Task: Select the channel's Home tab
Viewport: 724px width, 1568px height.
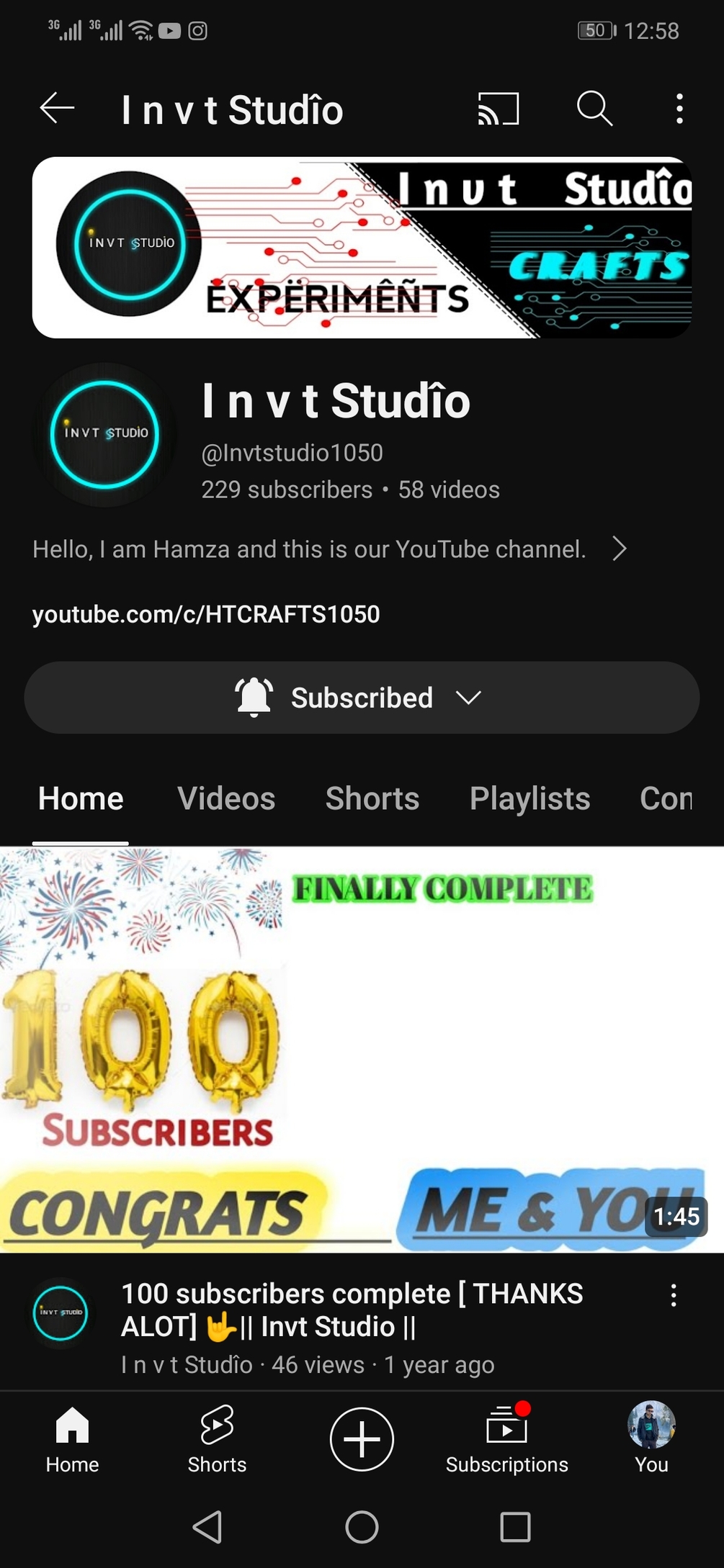Action: pyautogui.click(x=81, y=798)
